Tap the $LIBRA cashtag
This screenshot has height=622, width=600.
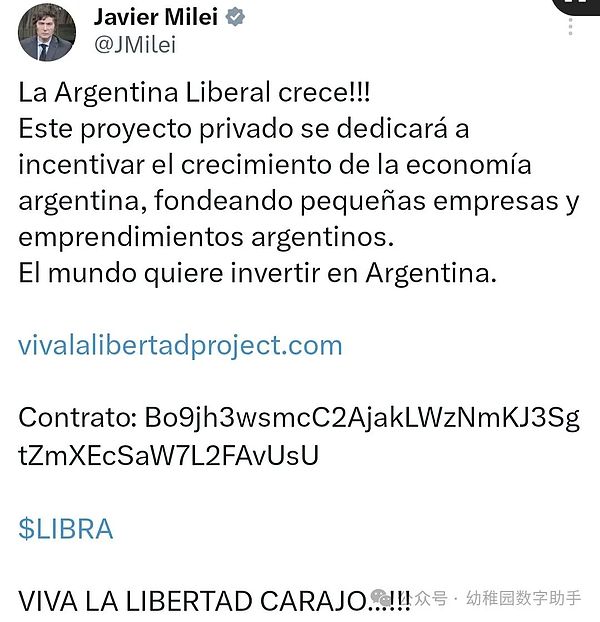point(66,529)
